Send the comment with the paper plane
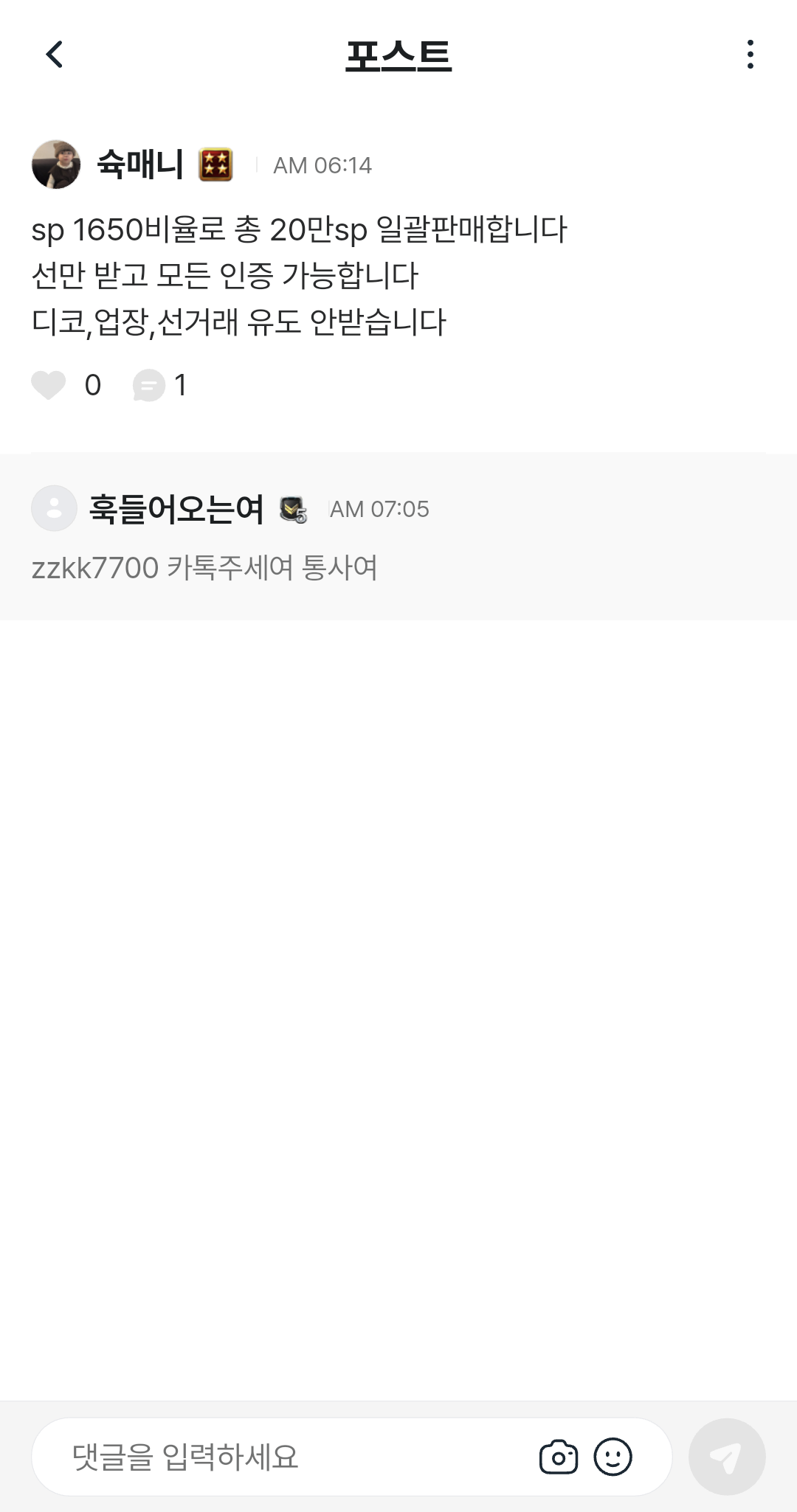 point(726,1457)
